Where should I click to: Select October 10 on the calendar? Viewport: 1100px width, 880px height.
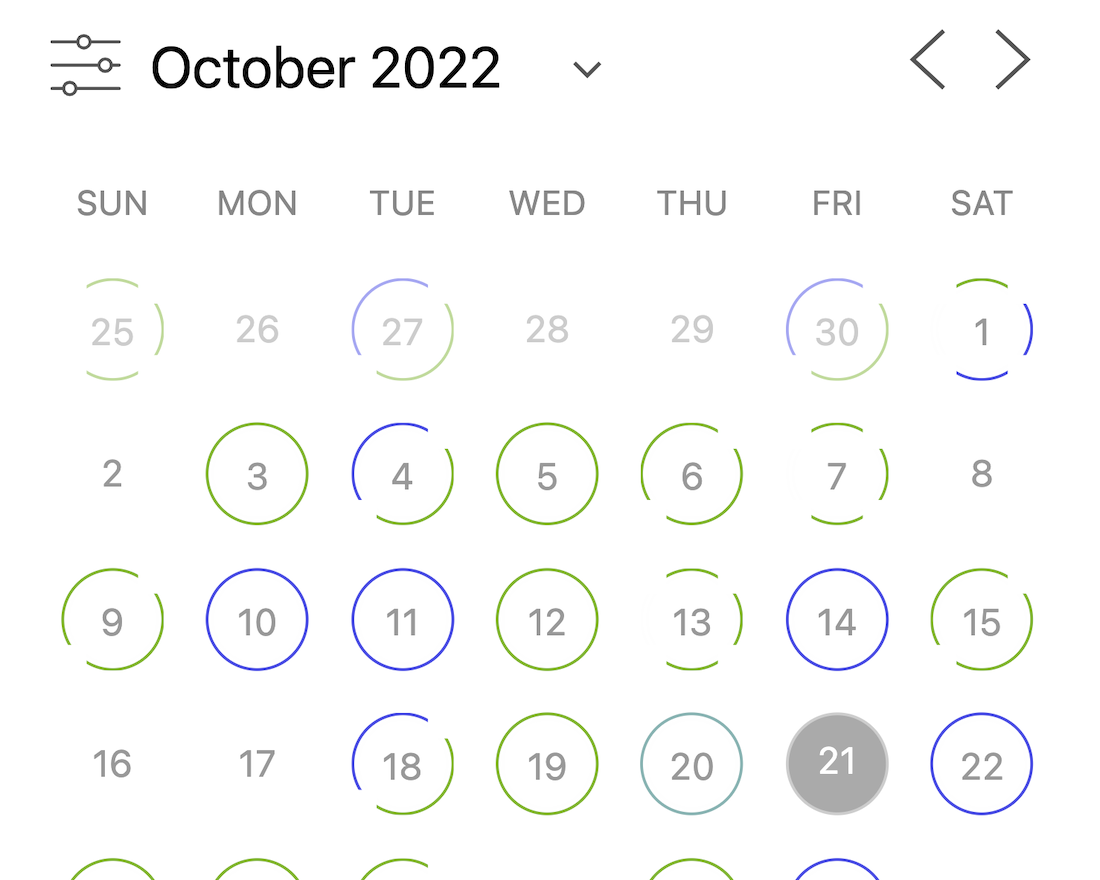click(x=257, y=621)
